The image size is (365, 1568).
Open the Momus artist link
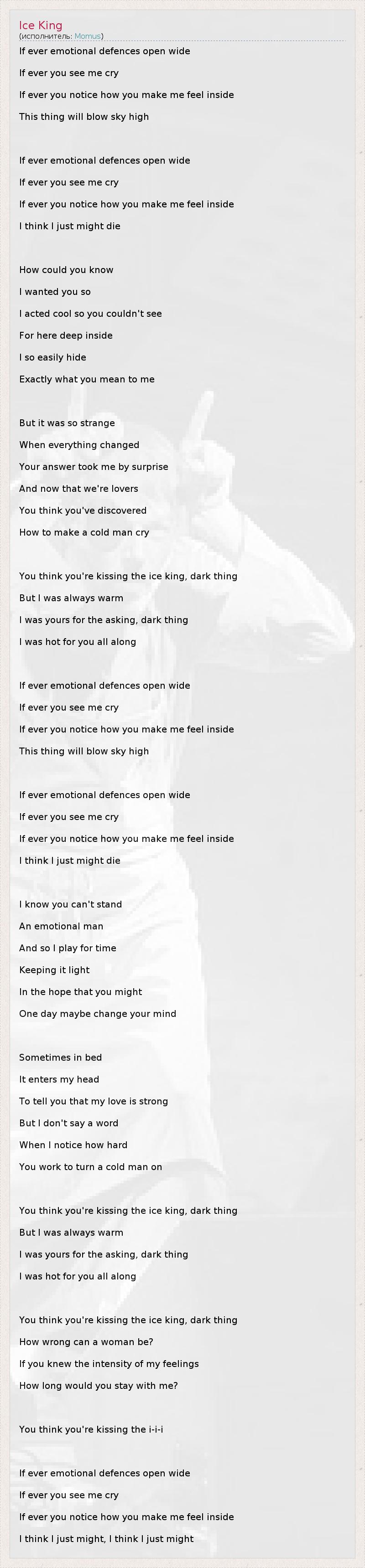(x=87, y=36)
